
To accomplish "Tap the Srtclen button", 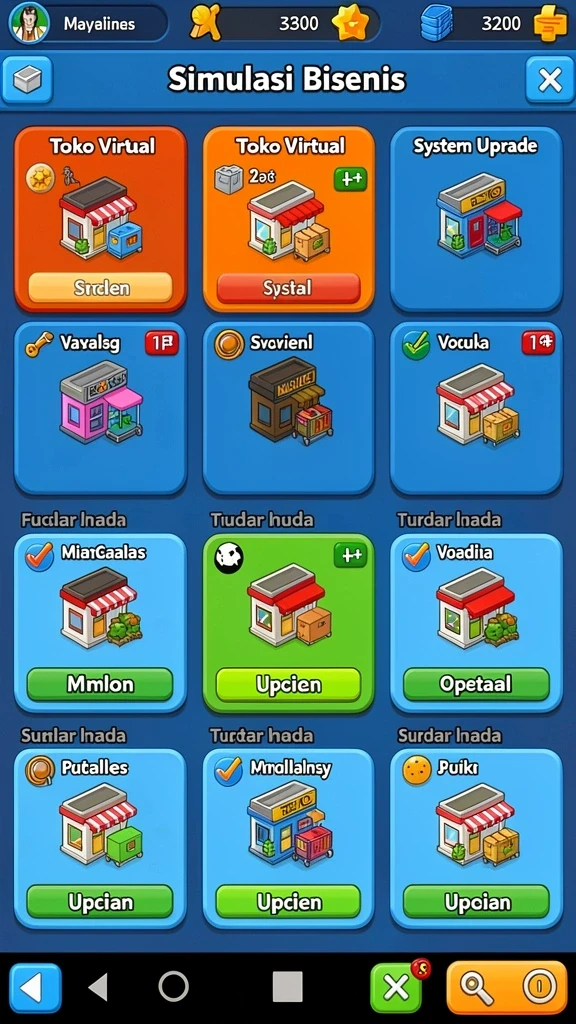I will point(101,287).
